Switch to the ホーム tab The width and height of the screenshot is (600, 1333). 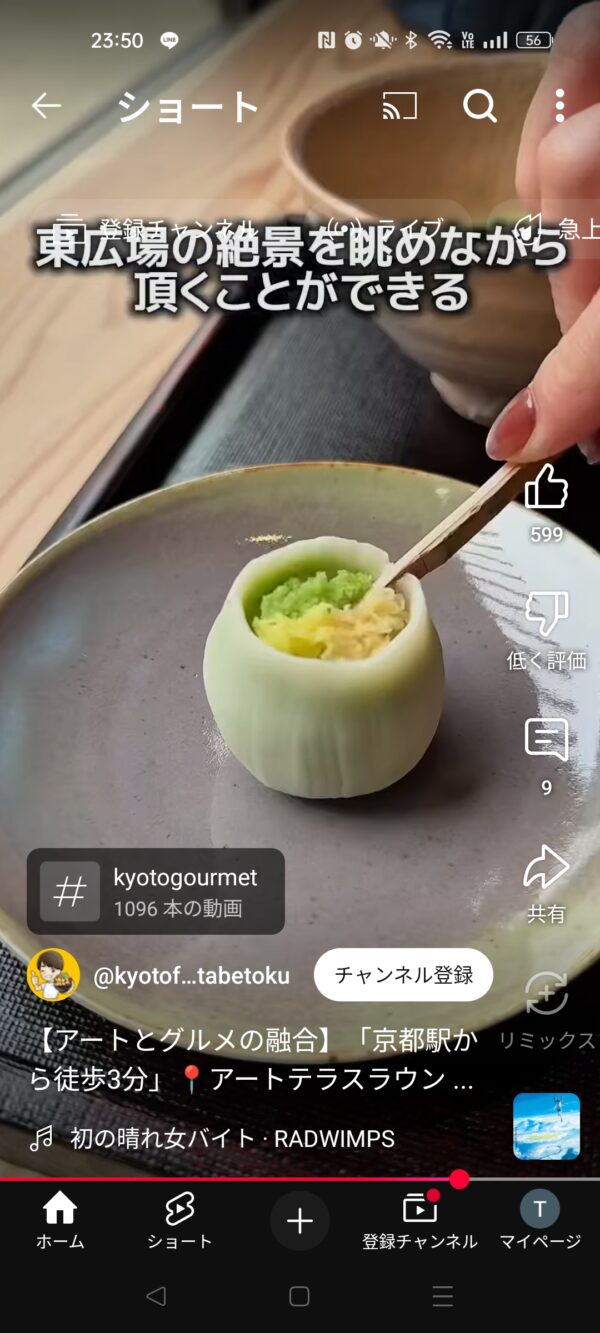[60, 1220]
